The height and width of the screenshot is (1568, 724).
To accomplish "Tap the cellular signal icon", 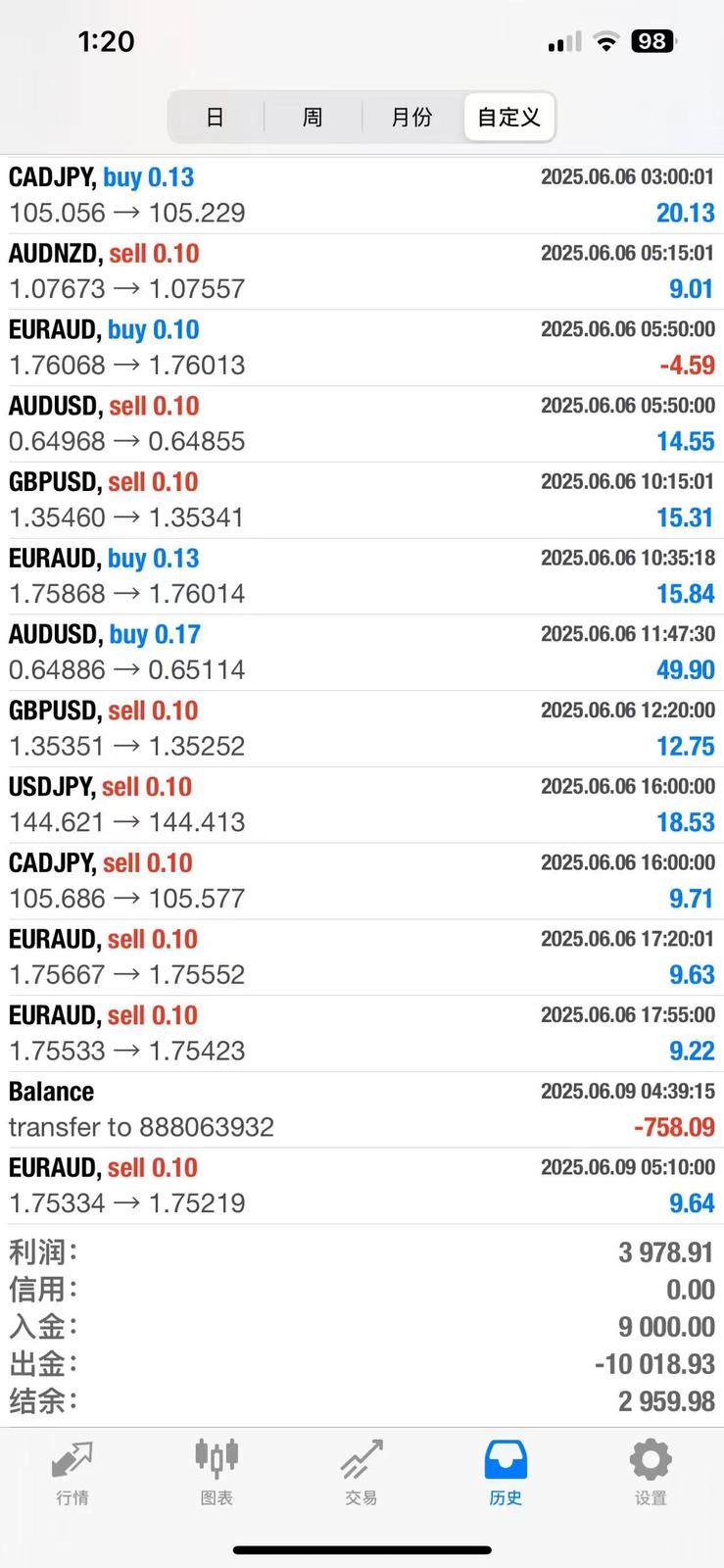I will tap(563, 41).
